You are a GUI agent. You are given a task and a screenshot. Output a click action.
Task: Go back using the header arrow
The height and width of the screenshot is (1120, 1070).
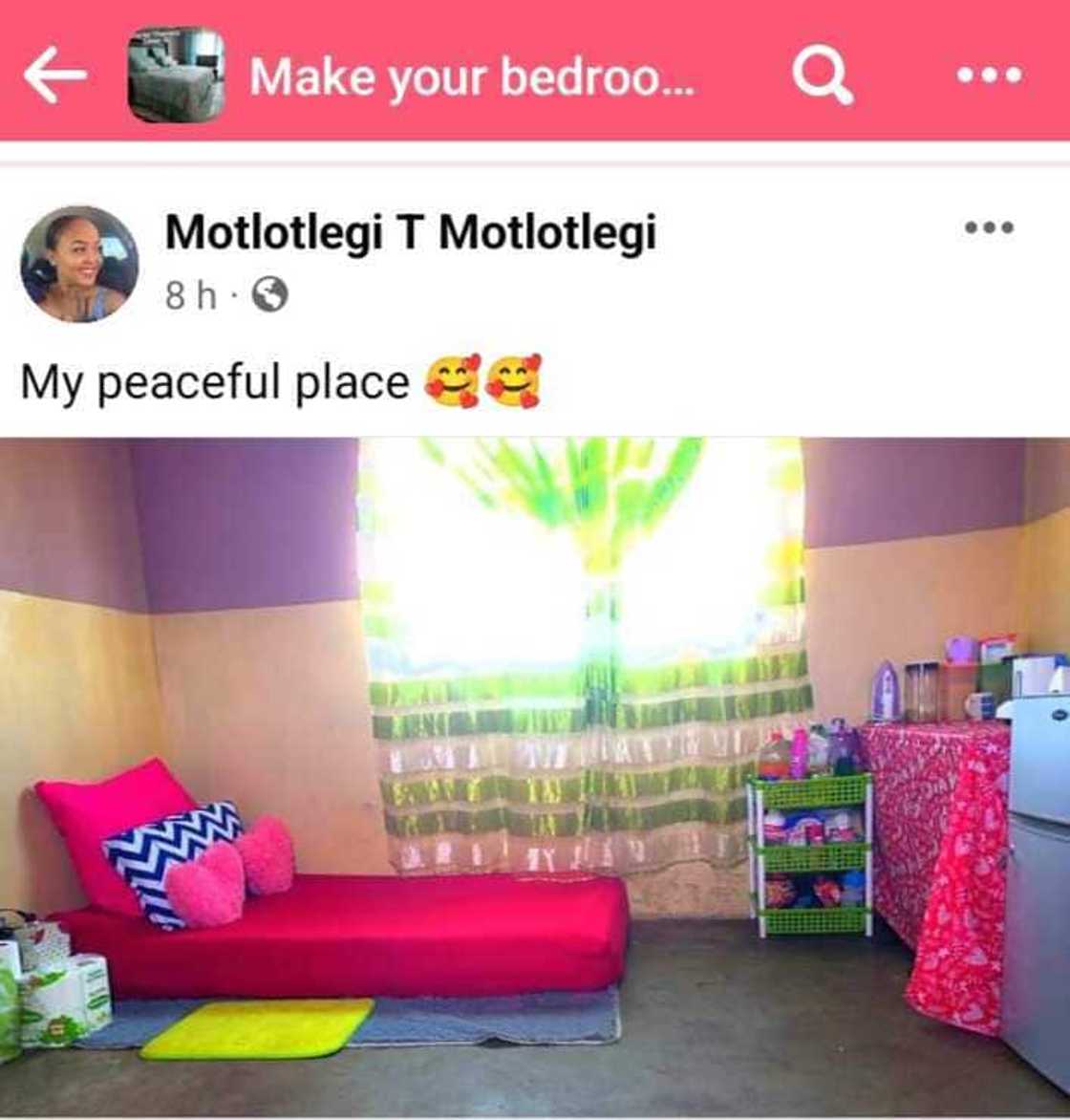pos(55,75)
